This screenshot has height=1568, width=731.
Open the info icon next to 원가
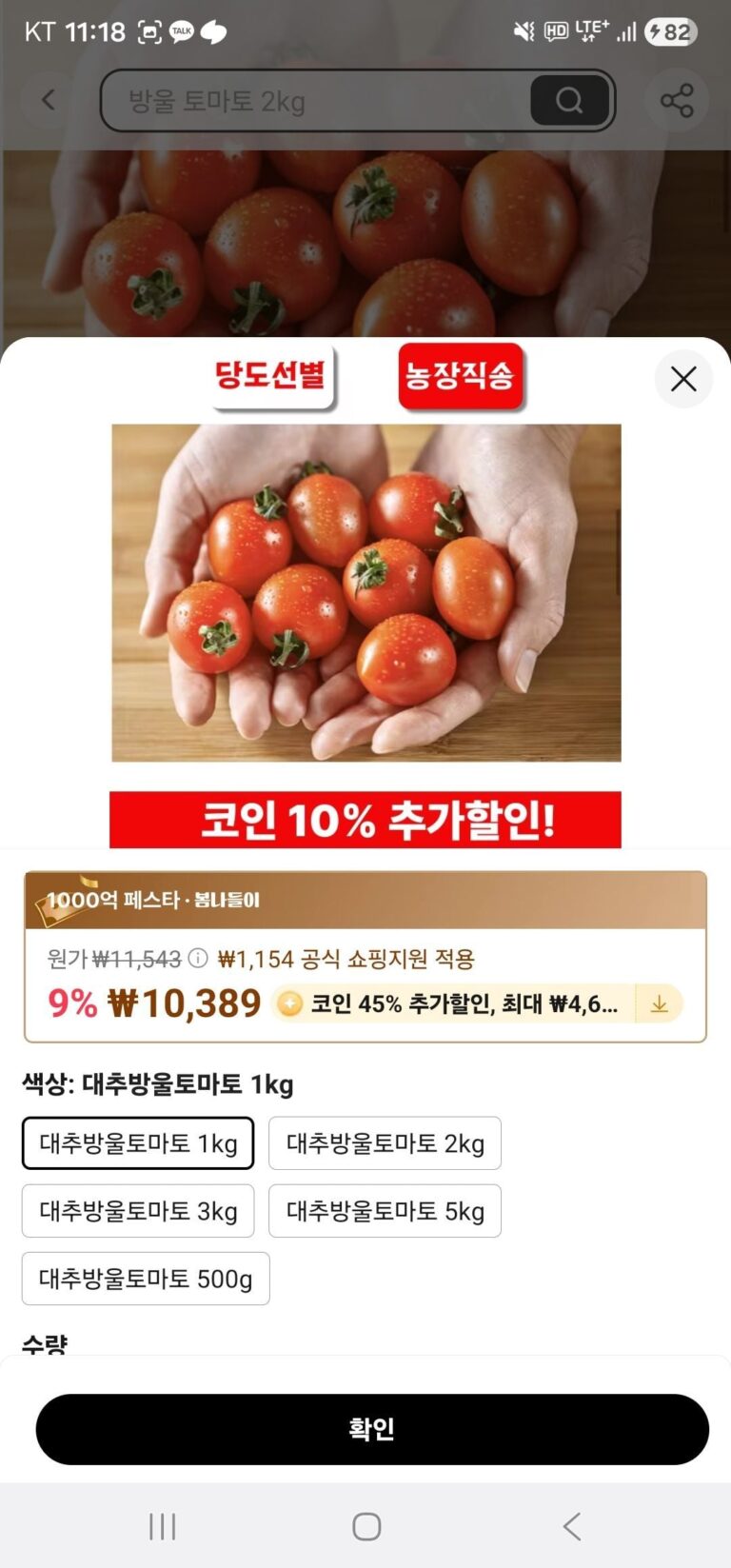[x=198, y=958]
